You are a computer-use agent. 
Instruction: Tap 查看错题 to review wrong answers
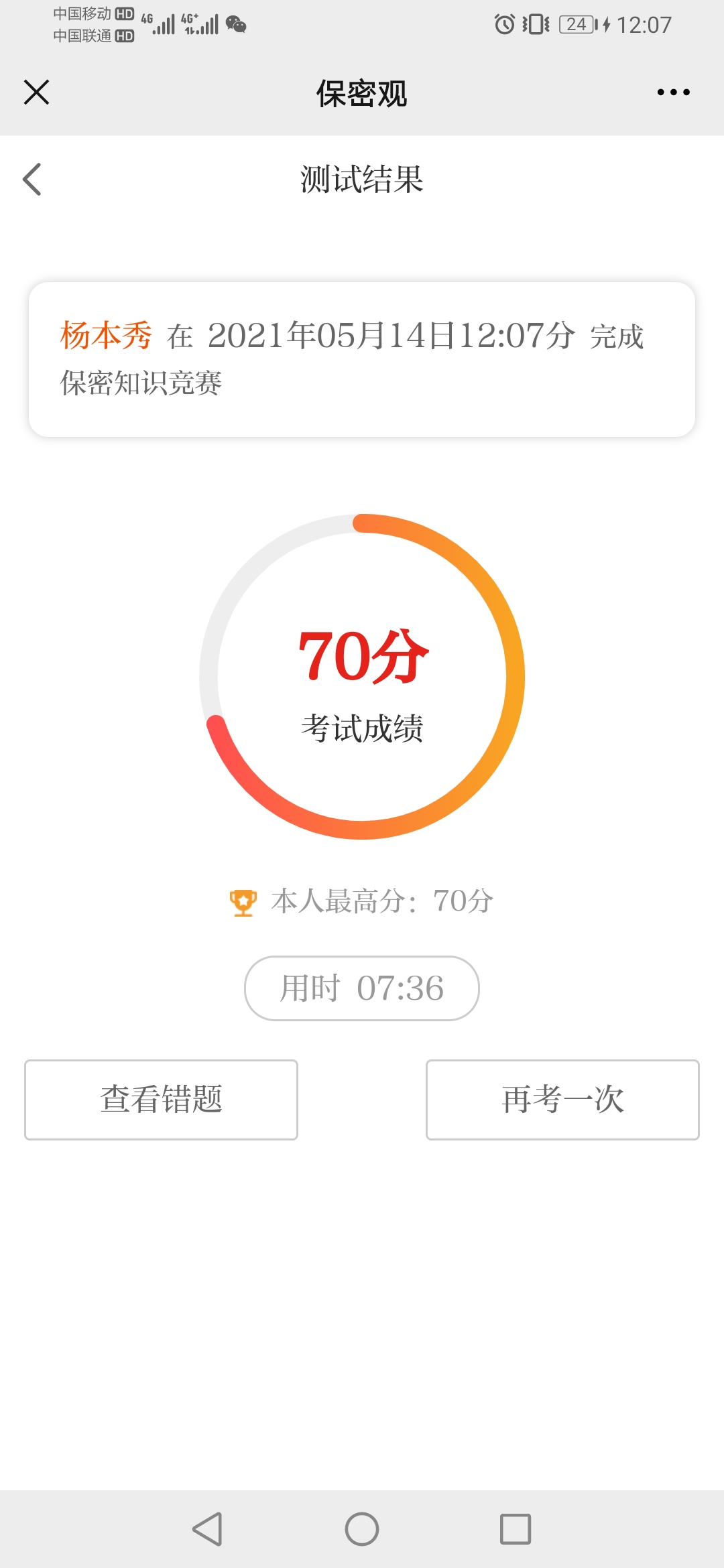click(x=161, y=1100)
